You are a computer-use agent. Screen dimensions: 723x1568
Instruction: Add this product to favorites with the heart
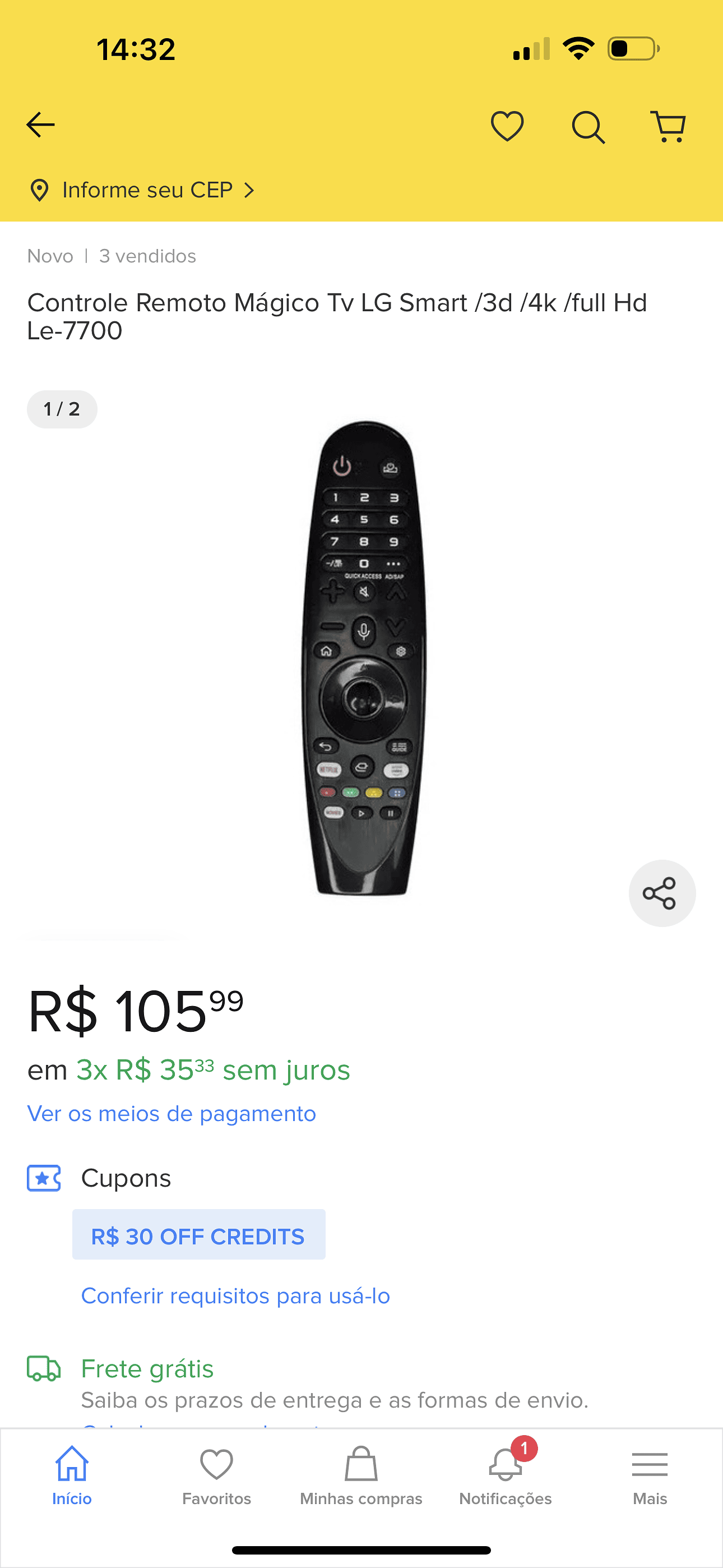(507, 127)
